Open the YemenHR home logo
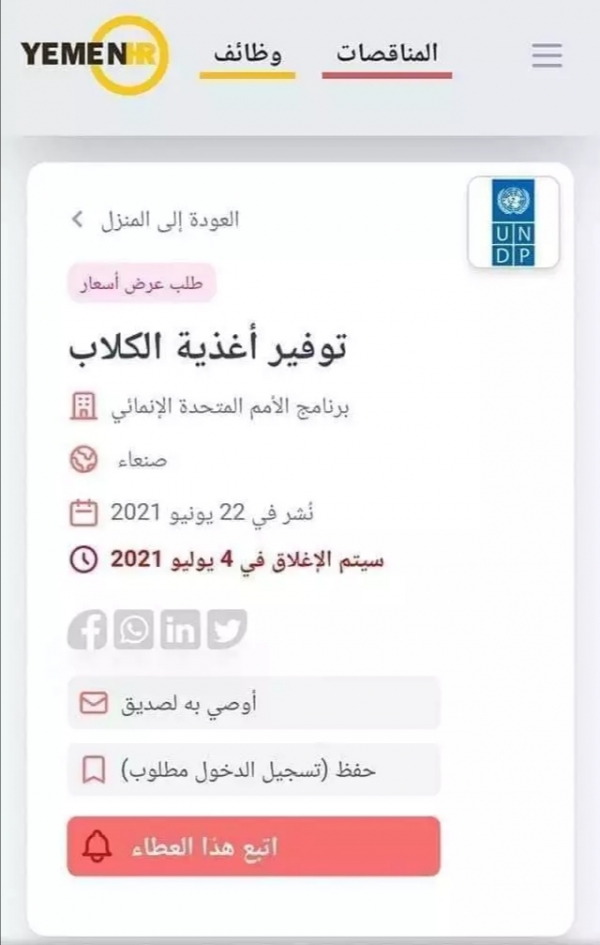The width and height of the screenshot is (600, 945). pyautogui.click(x=95, y=54)
